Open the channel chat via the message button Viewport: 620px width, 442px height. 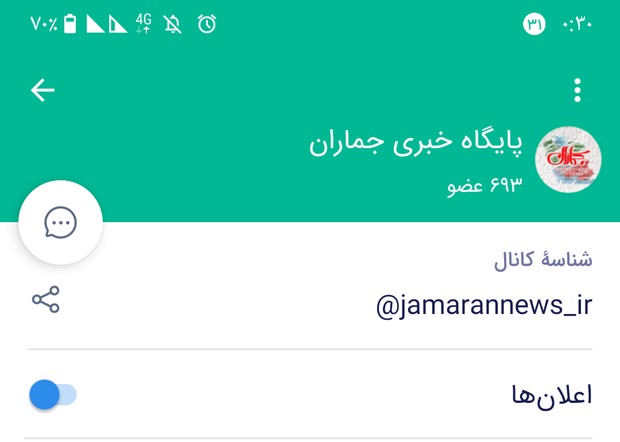tap(61, 223)
